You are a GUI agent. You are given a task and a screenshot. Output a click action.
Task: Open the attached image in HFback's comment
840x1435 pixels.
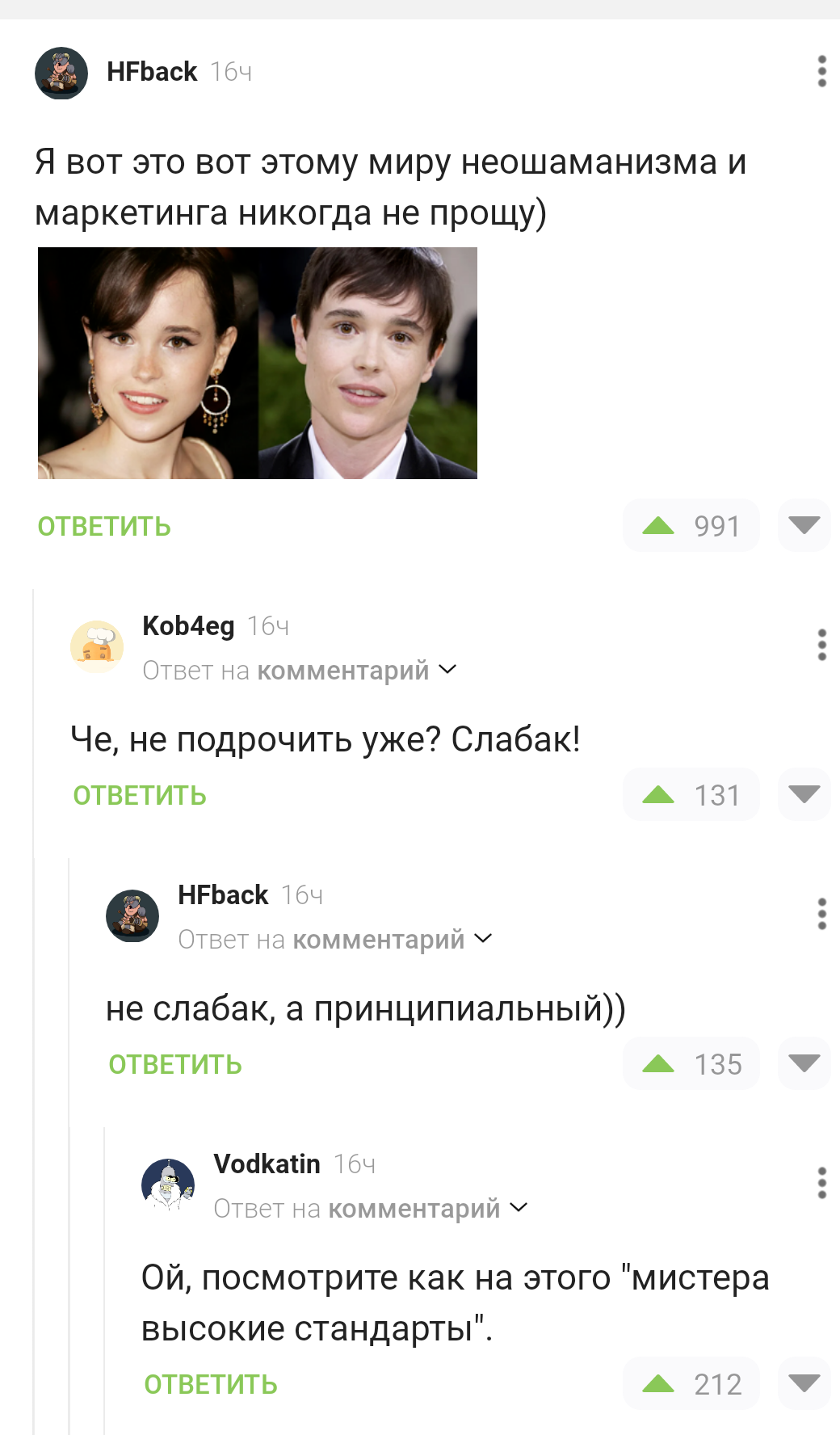pyautogui.click(x=258, y=363)
